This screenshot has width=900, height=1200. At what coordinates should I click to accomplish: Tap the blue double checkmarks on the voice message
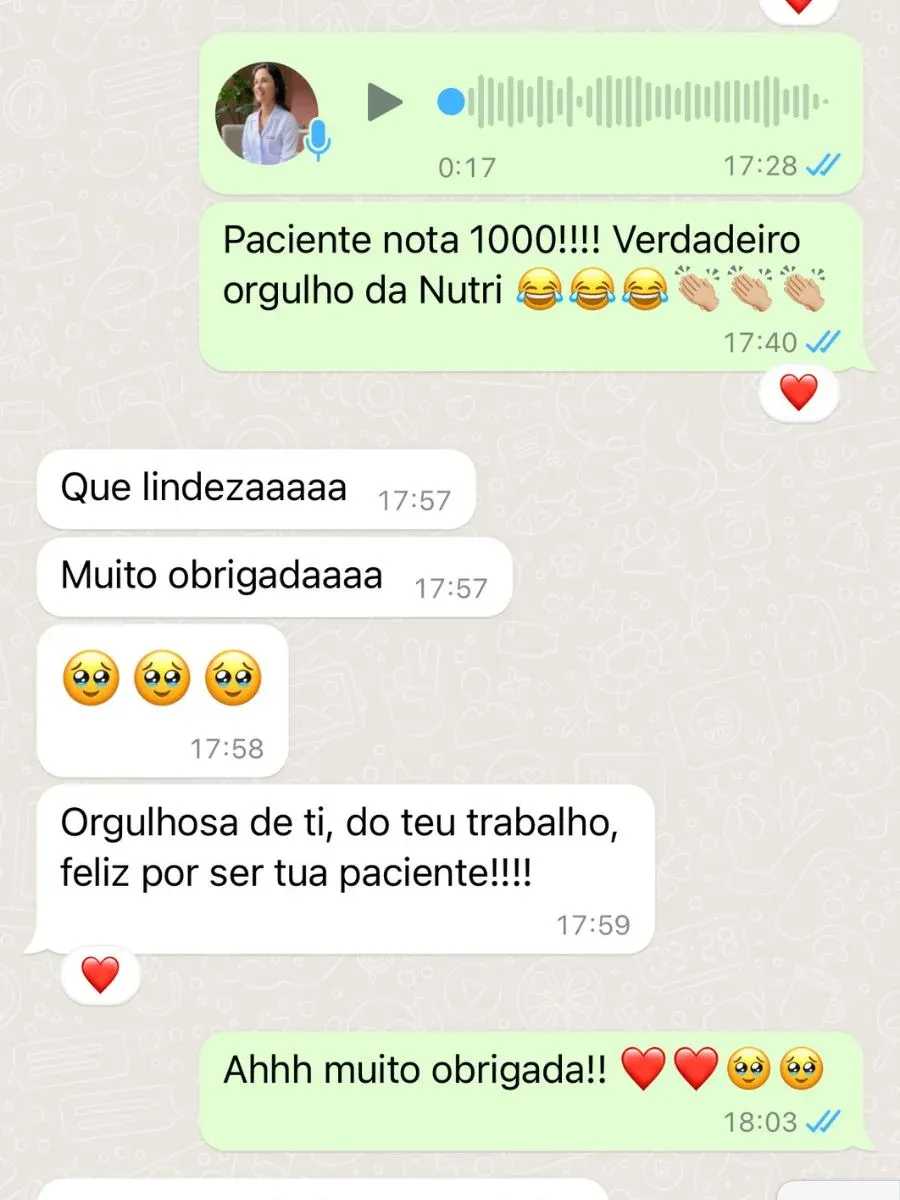pyautogui.click(x=822, y=163)
